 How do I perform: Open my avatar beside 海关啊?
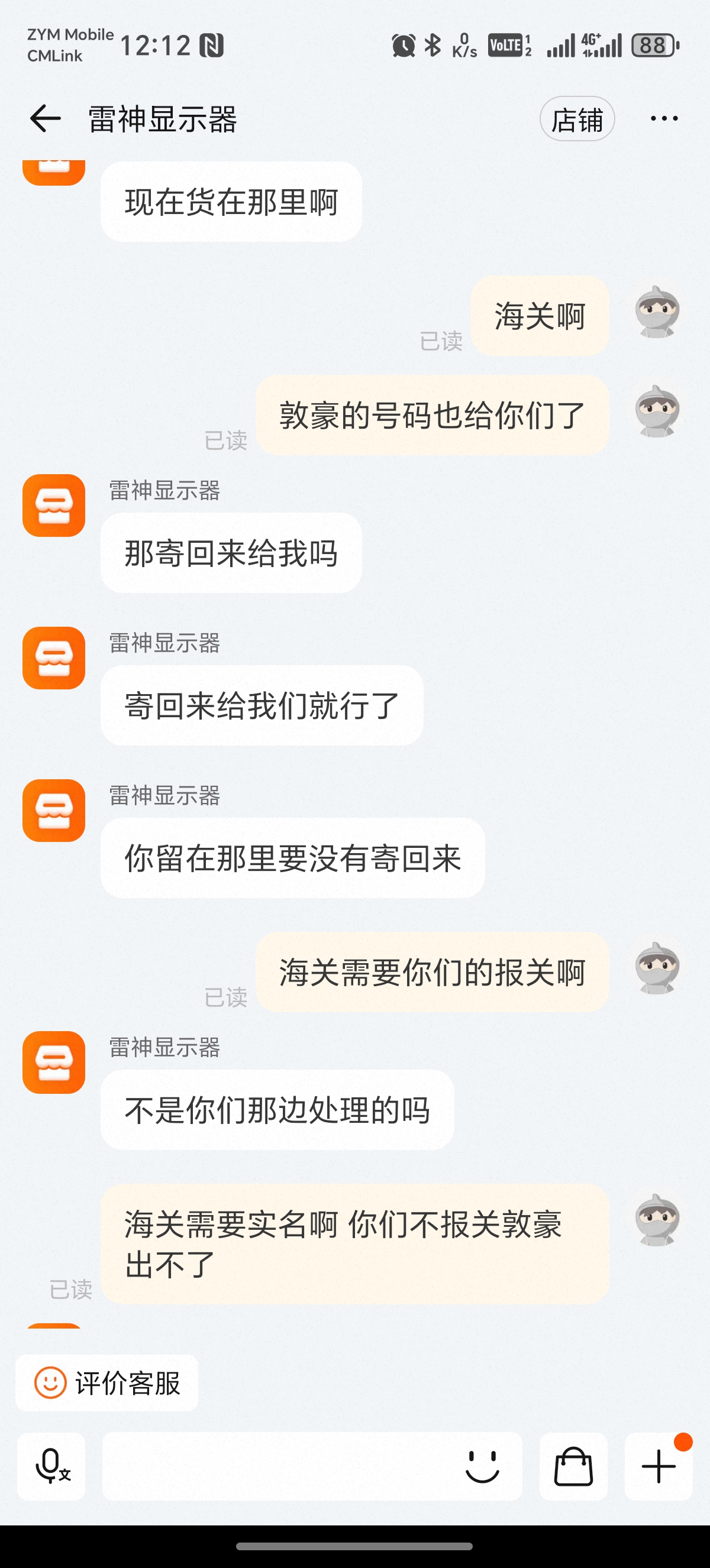656,311
